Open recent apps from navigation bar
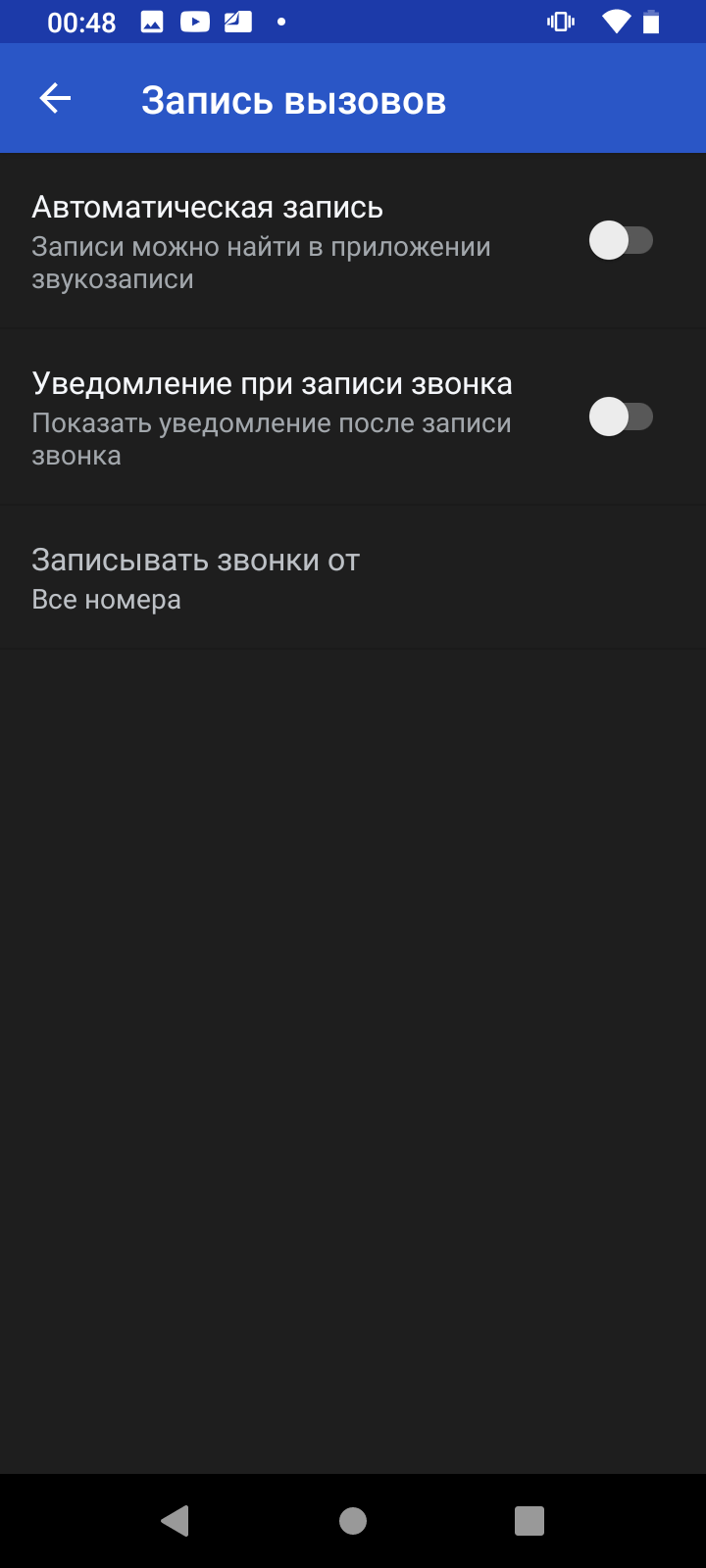The image size is (706, 1568). click(x=529, y=1520)
